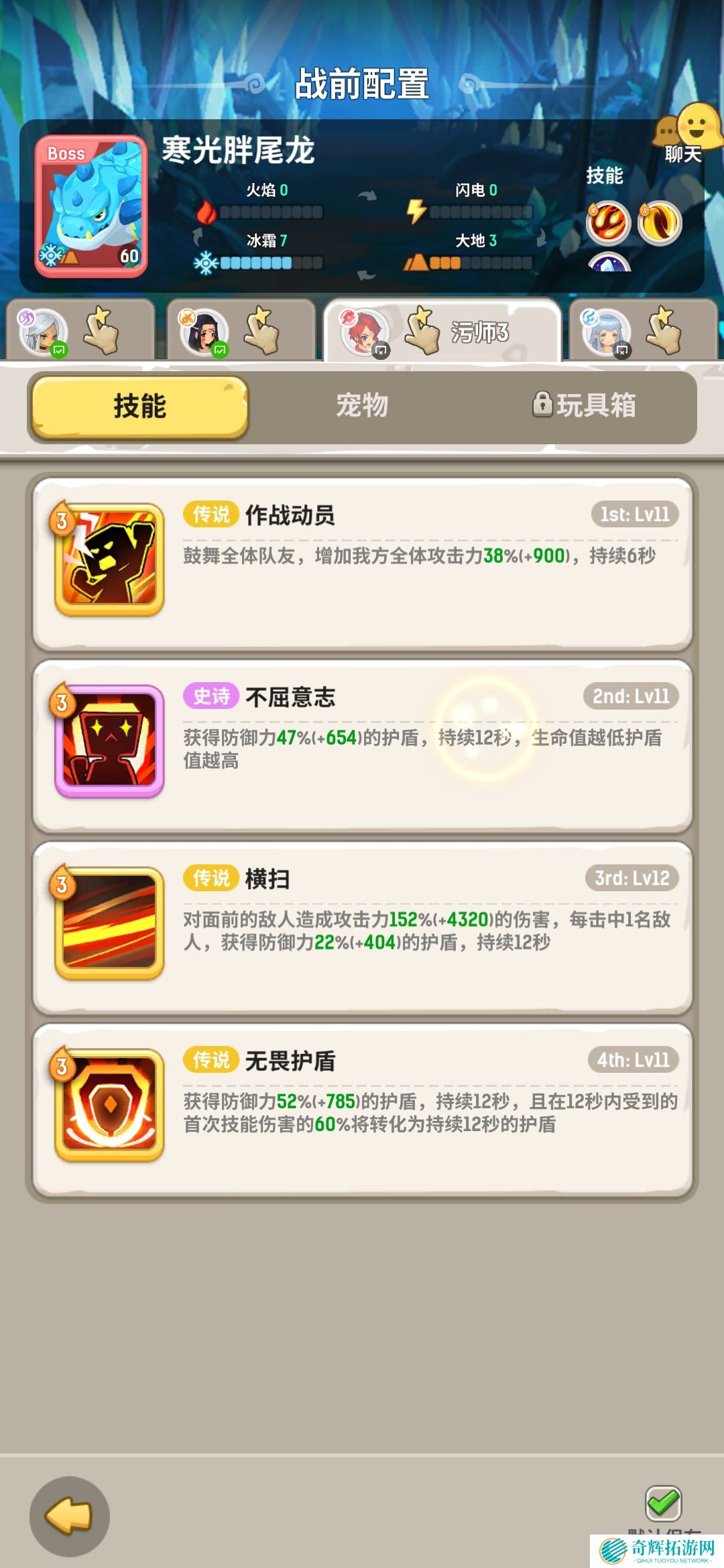
Task: View the 寒光胖尾龙 boss portrait
Action: click(x=92, y=206)
